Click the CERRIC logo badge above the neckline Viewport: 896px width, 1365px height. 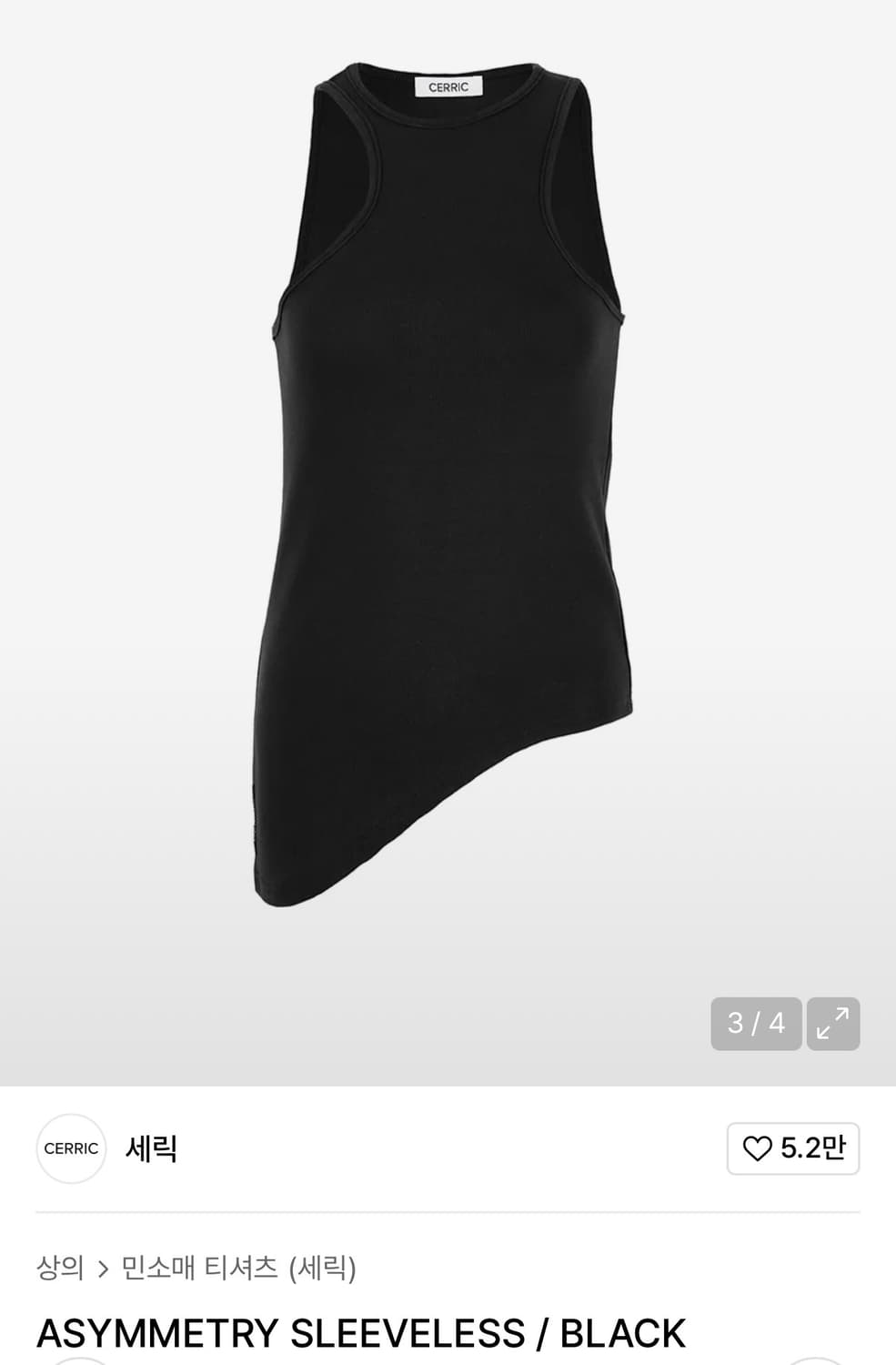[448, 86]
